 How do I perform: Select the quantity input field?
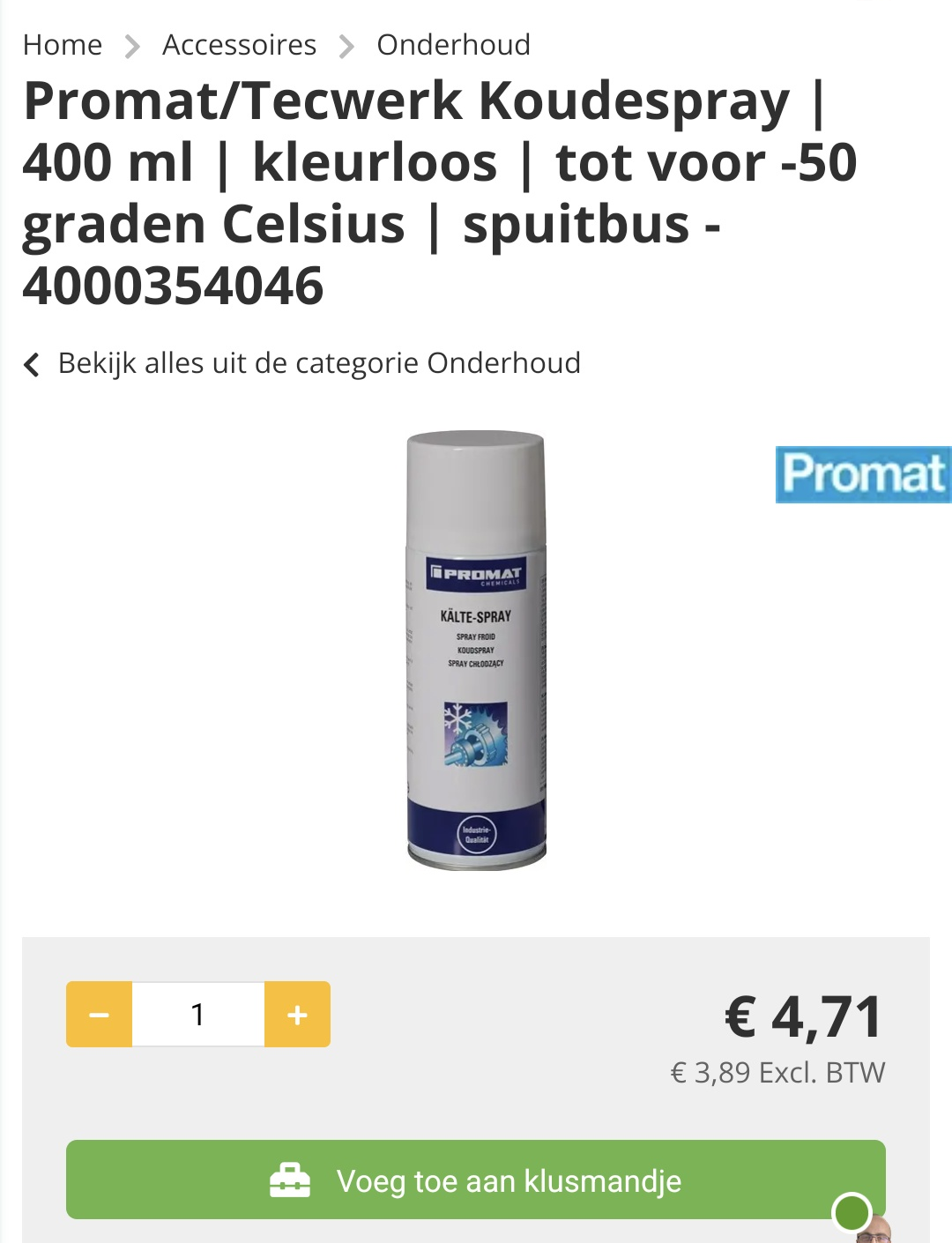point(198,1015)
